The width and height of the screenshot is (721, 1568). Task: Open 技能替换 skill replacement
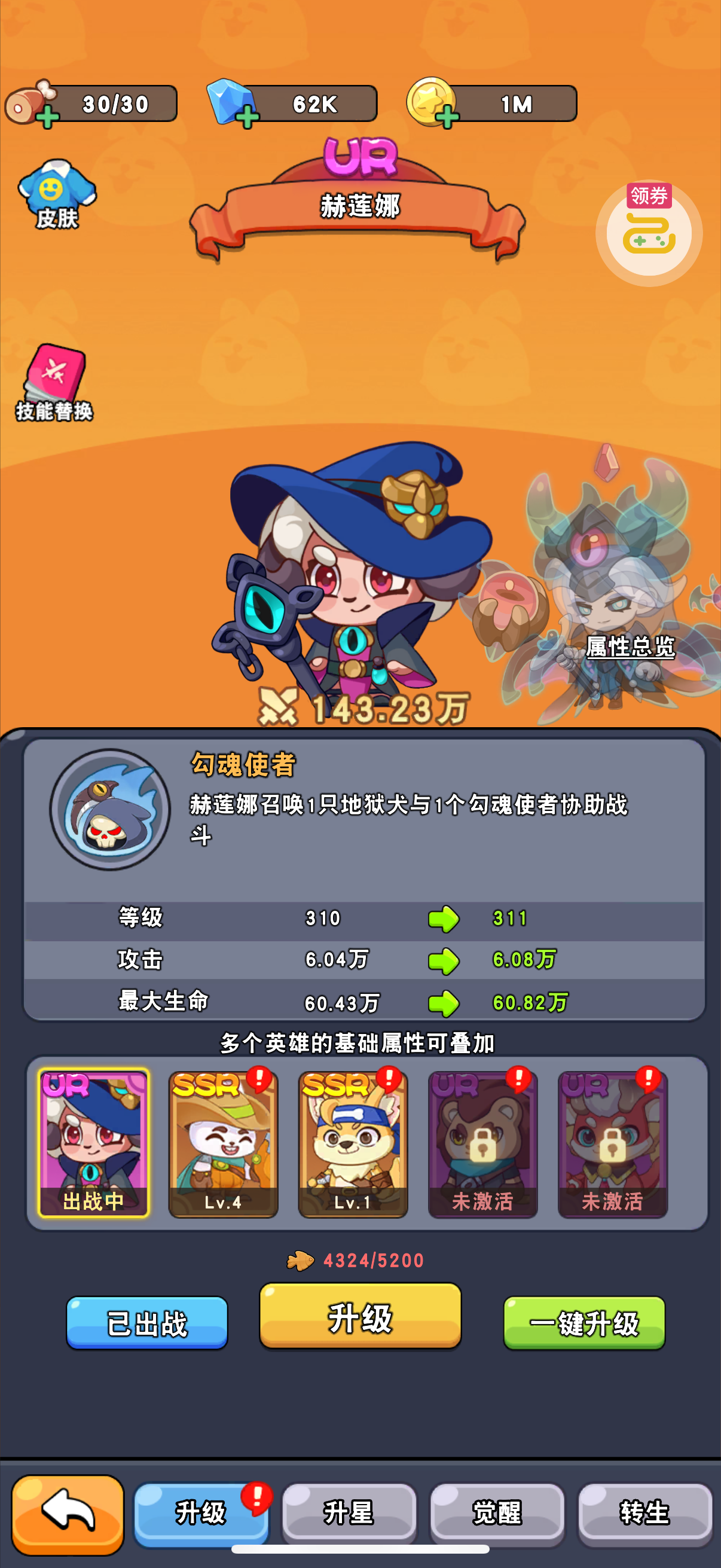tap(54, 383)
